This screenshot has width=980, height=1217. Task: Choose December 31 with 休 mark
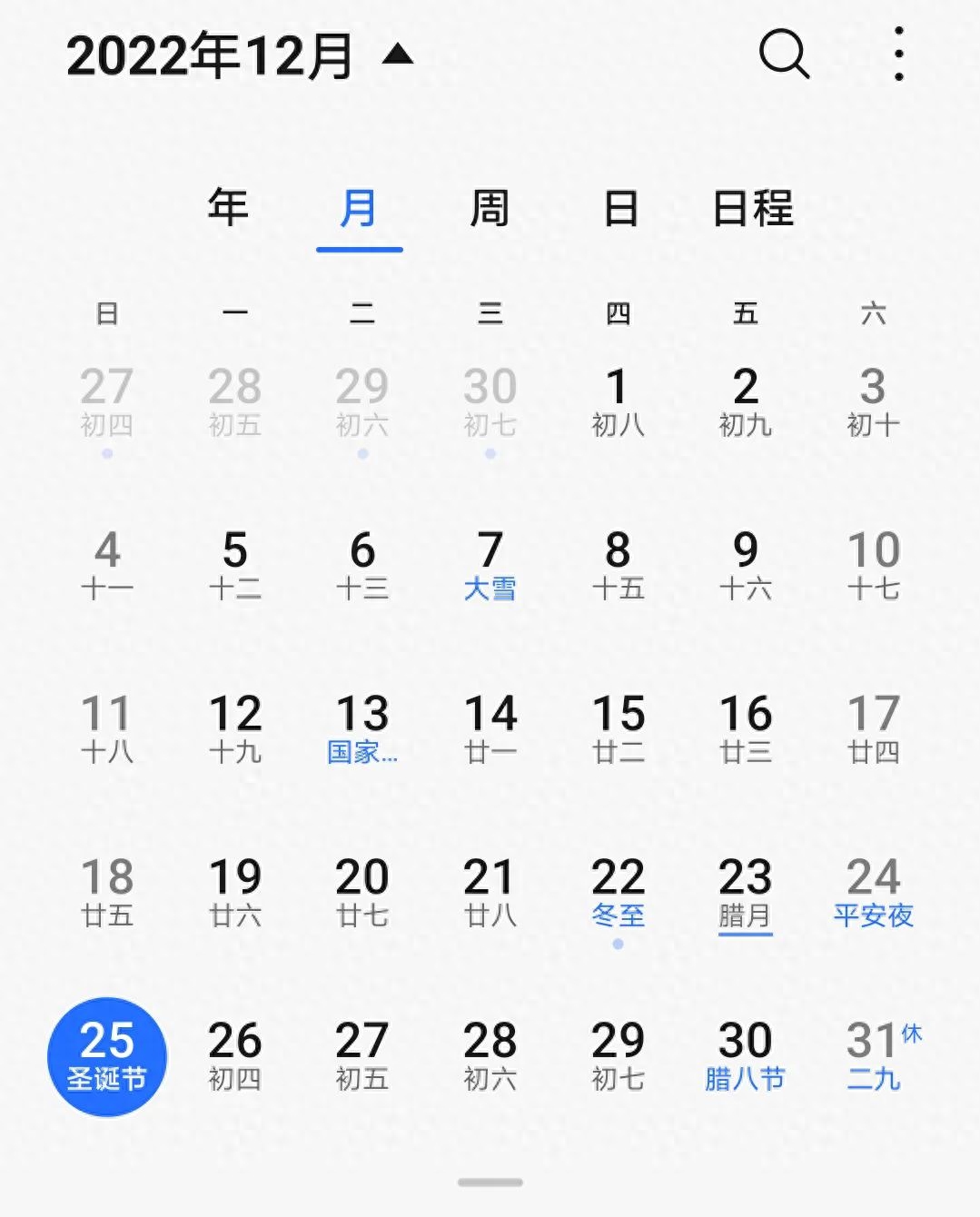[873, 1055]
